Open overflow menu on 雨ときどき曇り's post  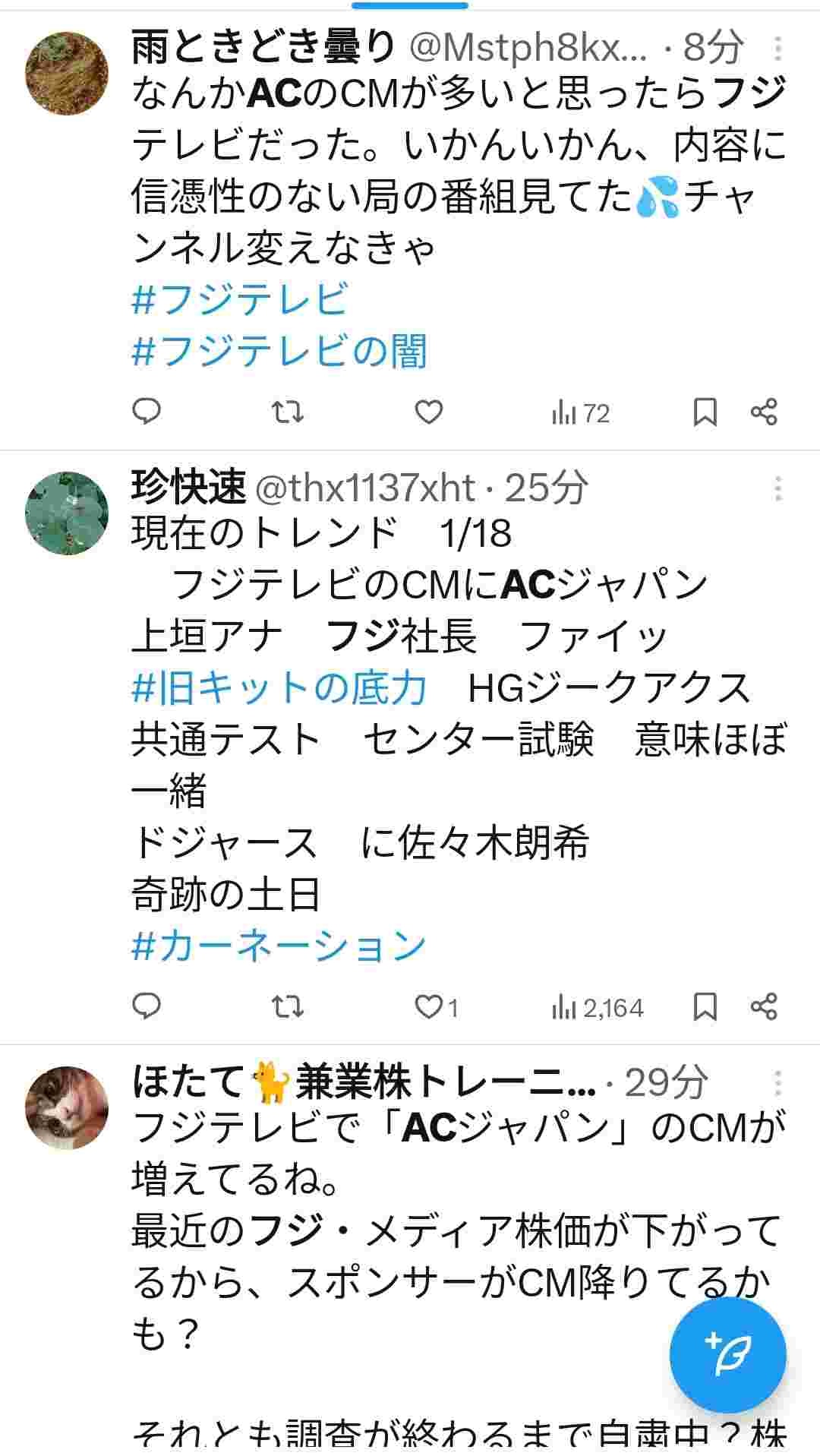pos(777,49)
